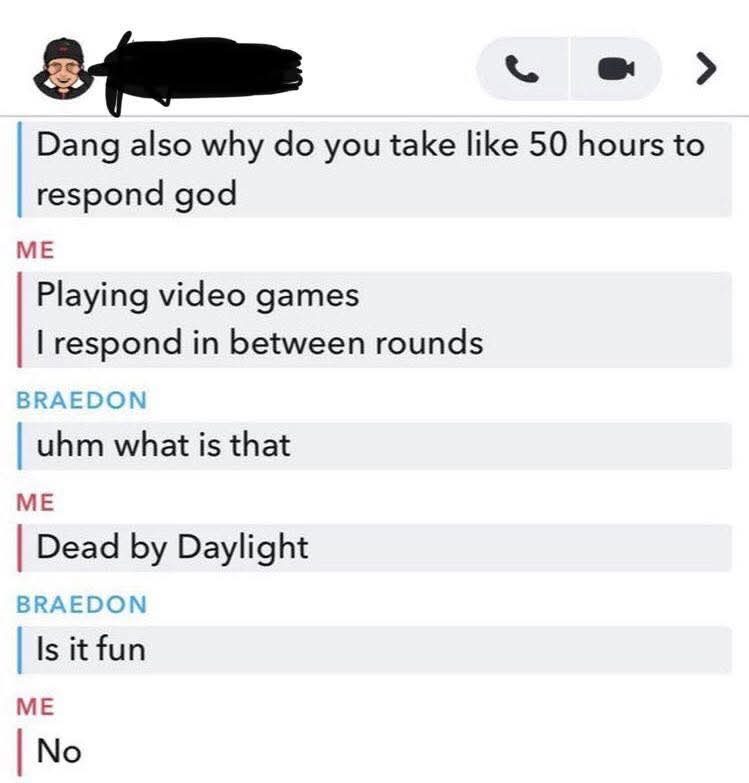749x783 pixels.
Task: Start a video call with this contact
Action: (616, 68)
